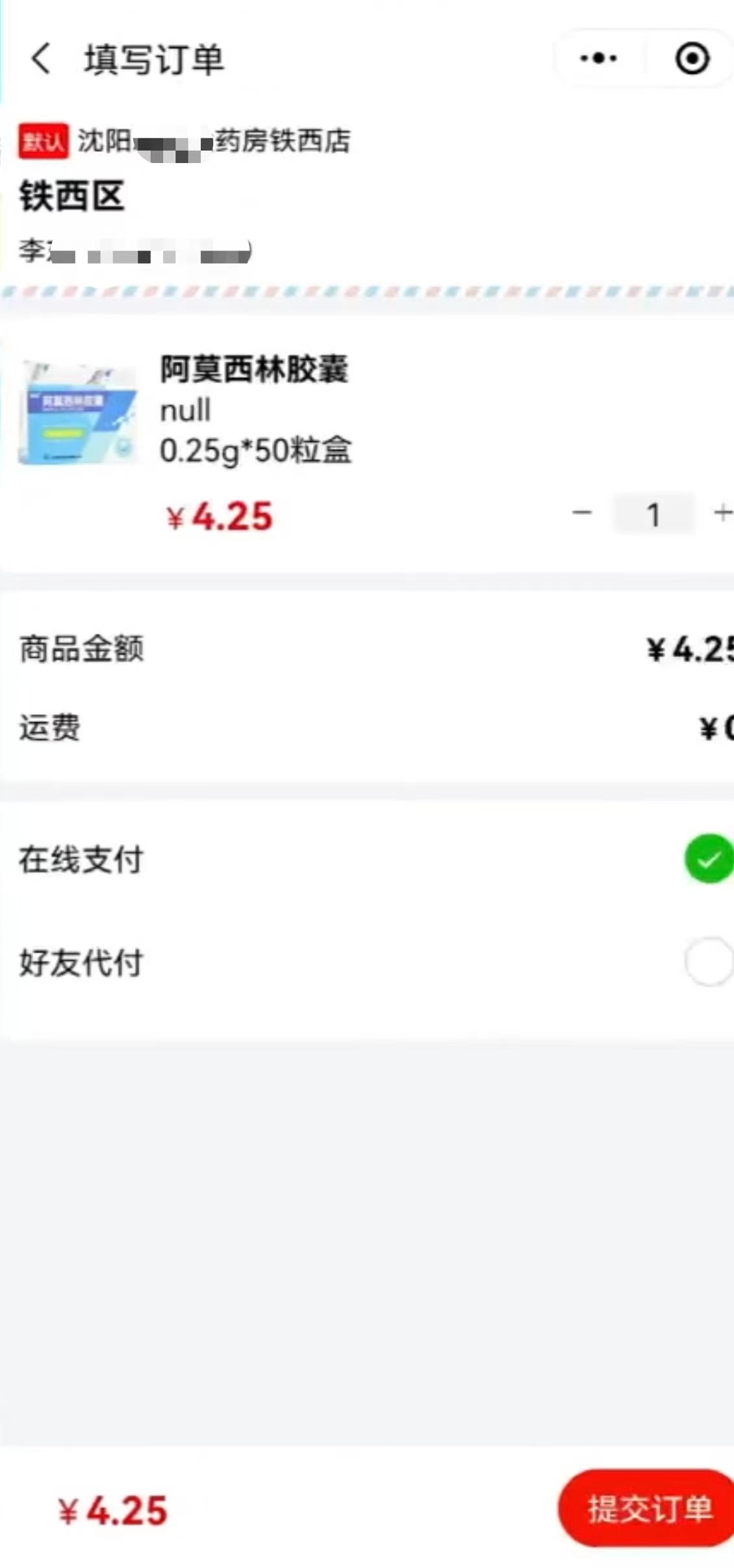Screen dimensions: 734x1568
Task: Open the mini program more options menu
Action: point(598,59)
